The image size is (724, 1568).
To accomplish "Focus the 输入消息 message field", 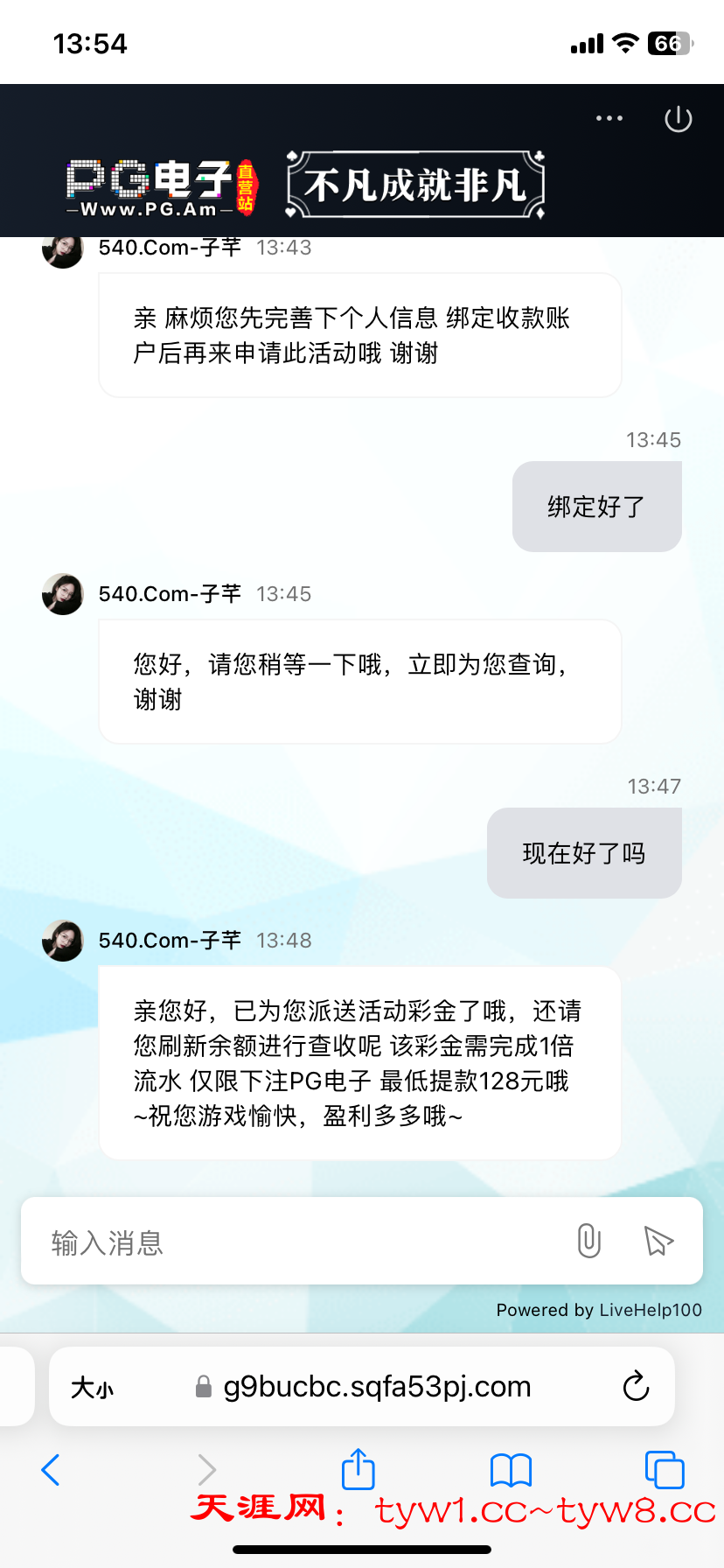I will click(x=297, y=1242).
